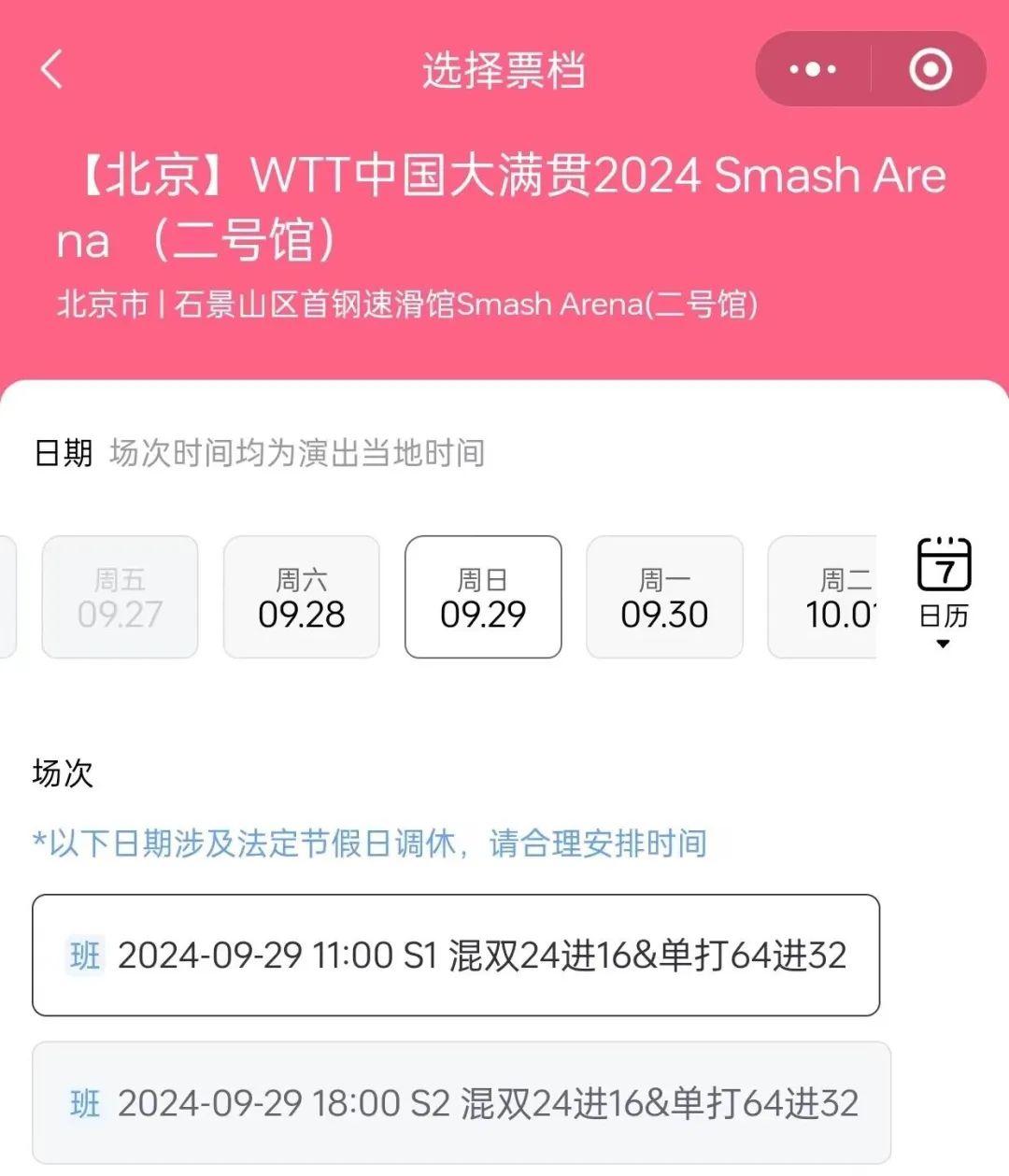Choose Monday 09.30 date

[x=664, y=598]
